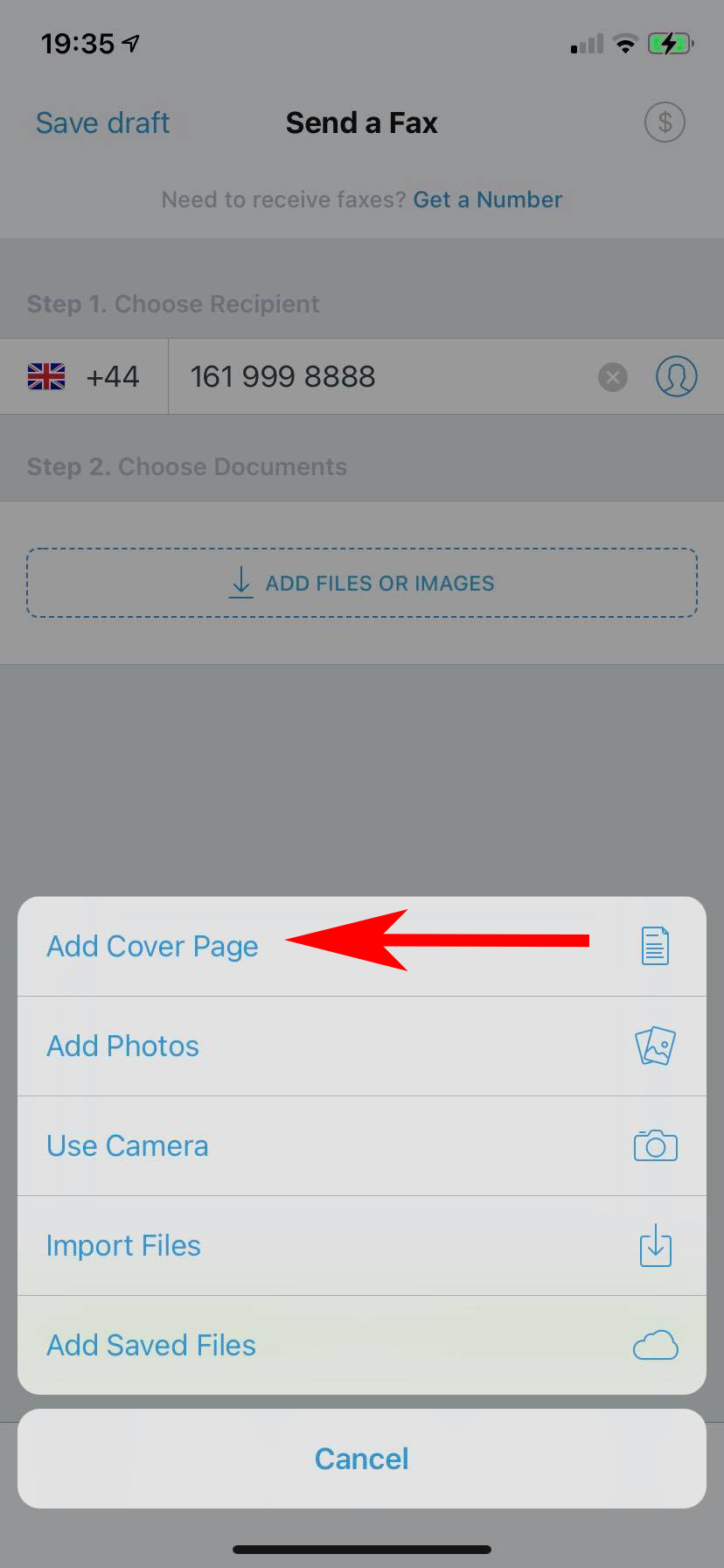Select the Use Camera option

point(128,1146)
